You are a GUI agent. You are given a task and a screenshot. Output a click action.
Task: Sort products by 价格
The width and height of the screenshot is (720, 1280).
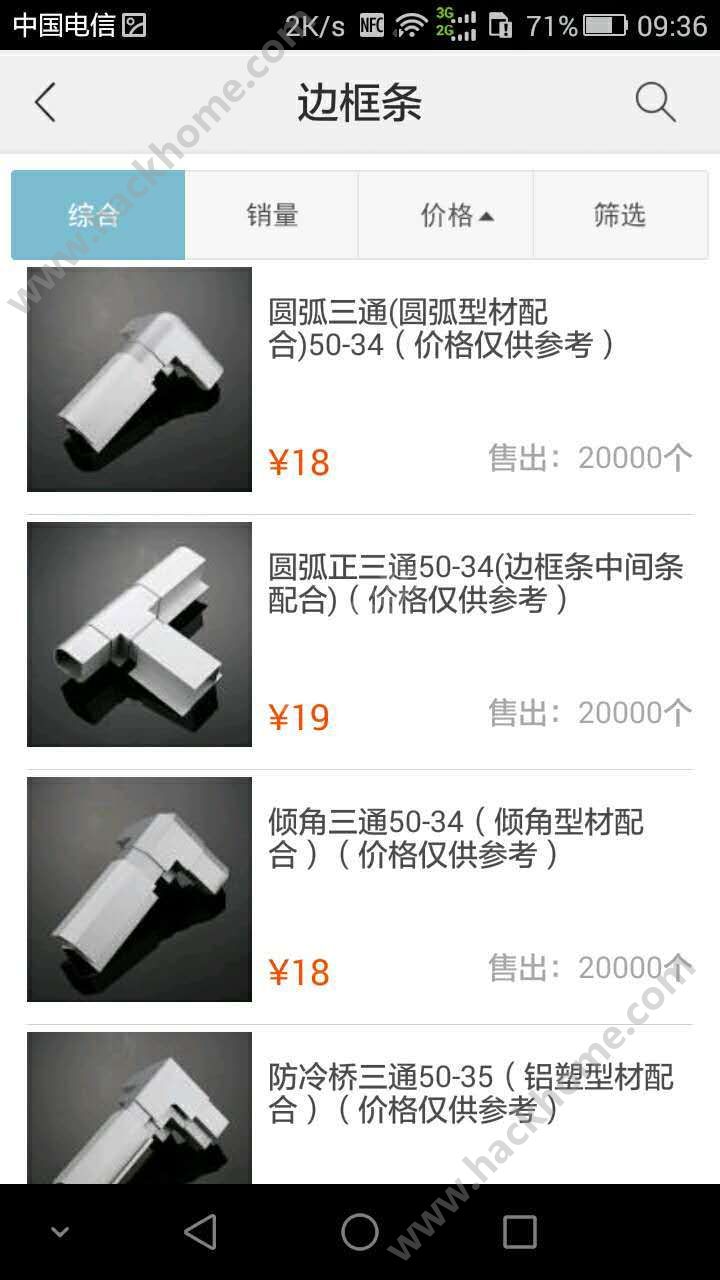tap(446, 215)
